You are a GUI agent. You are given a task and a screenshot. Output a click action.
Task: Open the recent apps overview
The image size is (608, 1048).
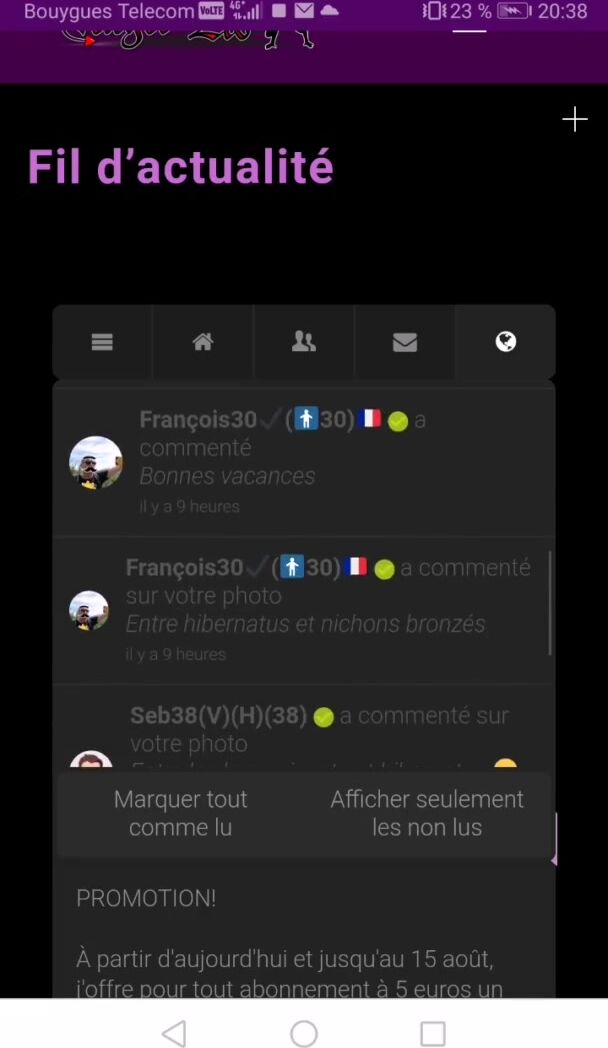433,1033
